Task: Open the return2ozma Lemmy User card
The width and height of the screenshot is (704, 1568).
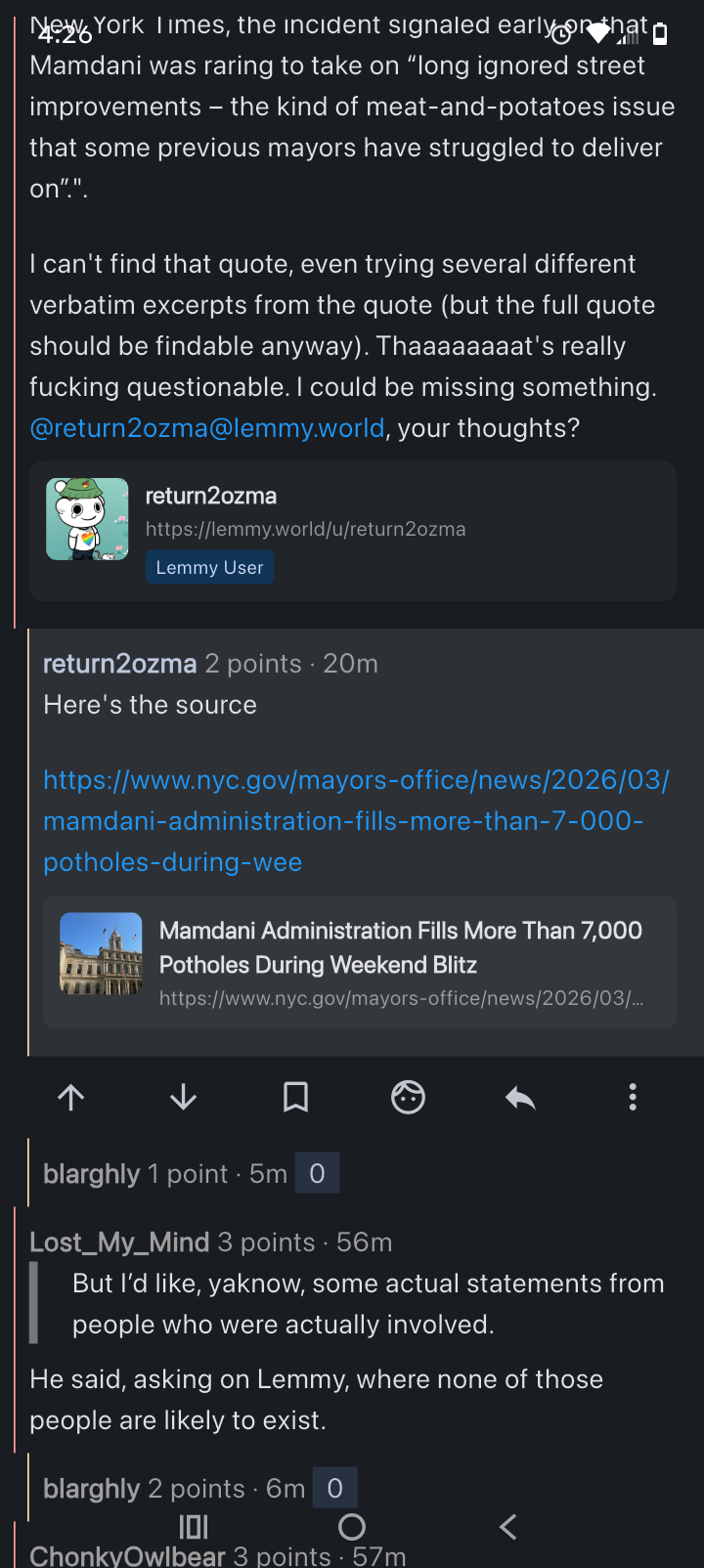Action: pyautogui.click(x=352, y=531)
